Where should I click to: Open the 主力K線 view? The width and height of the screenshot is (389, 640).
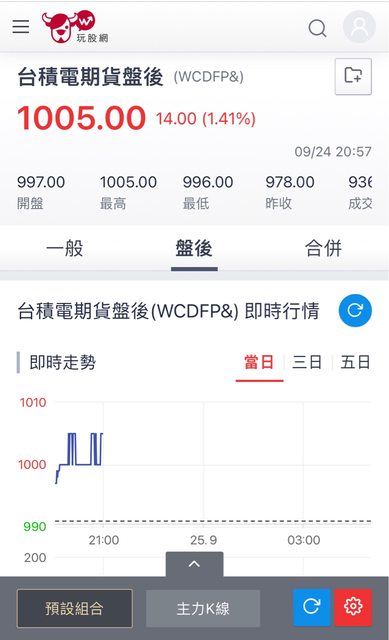pyautogui.click(x=203, y=608)
